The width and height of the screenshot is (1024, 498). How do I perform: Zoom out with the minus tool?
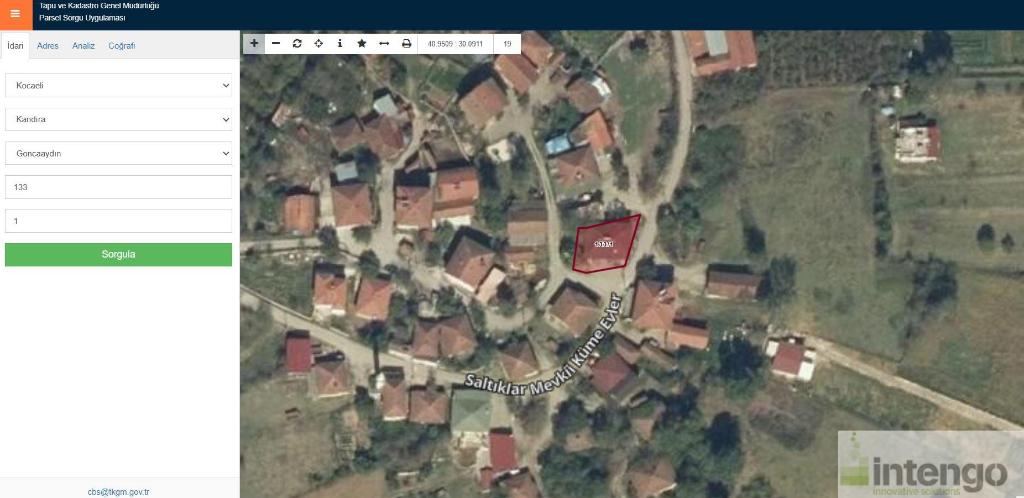276,44
